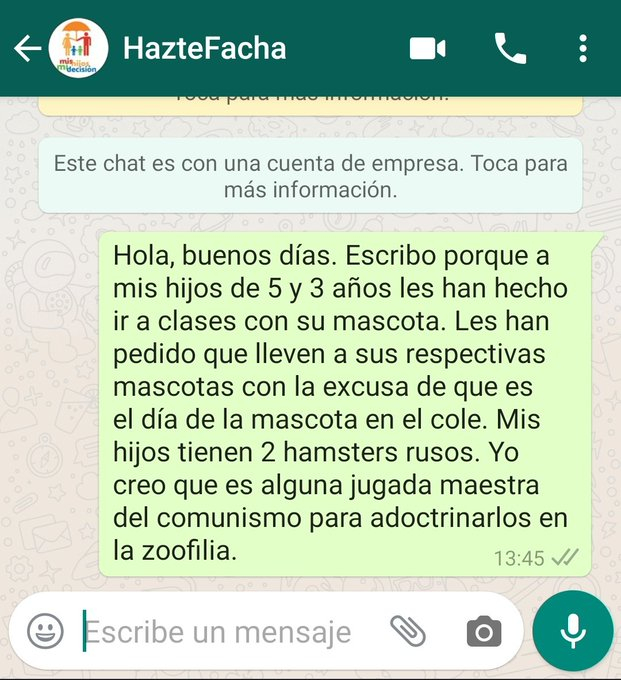
Task: Focus the 'Escribe un mensaje' field
Action: tap(220, 632)
